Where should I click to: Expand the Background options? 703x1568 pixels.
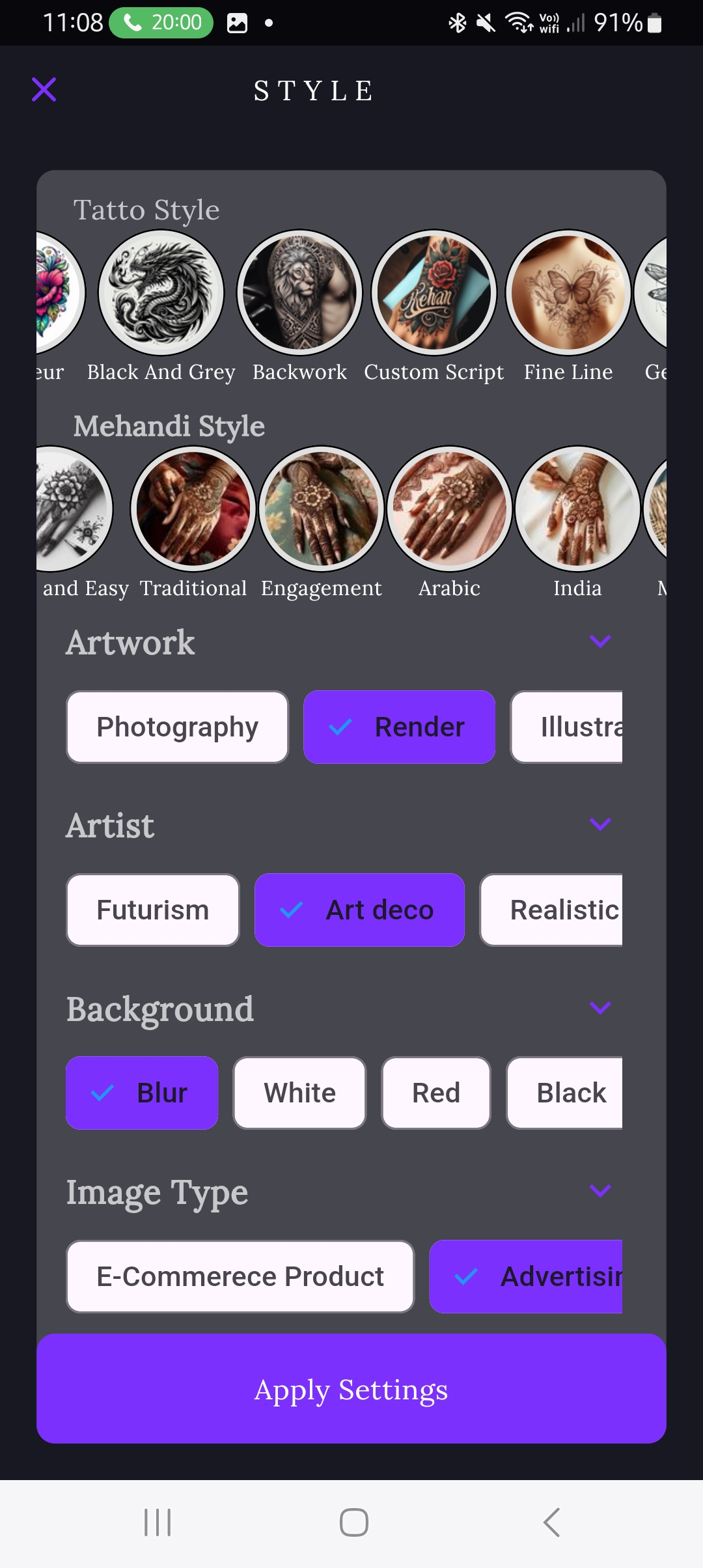point(600,1008)
